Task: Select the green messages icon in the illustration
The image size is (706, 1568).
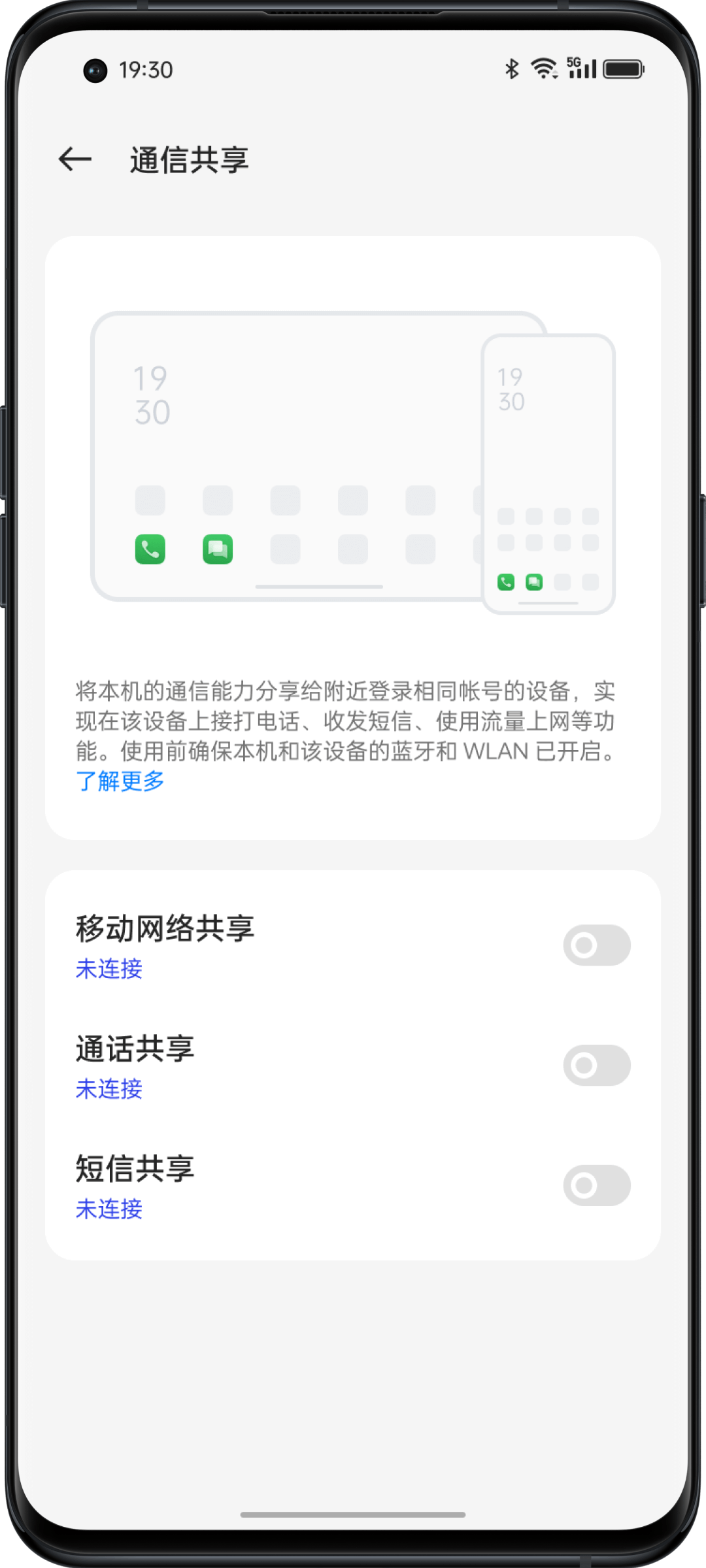Action: 217,549
